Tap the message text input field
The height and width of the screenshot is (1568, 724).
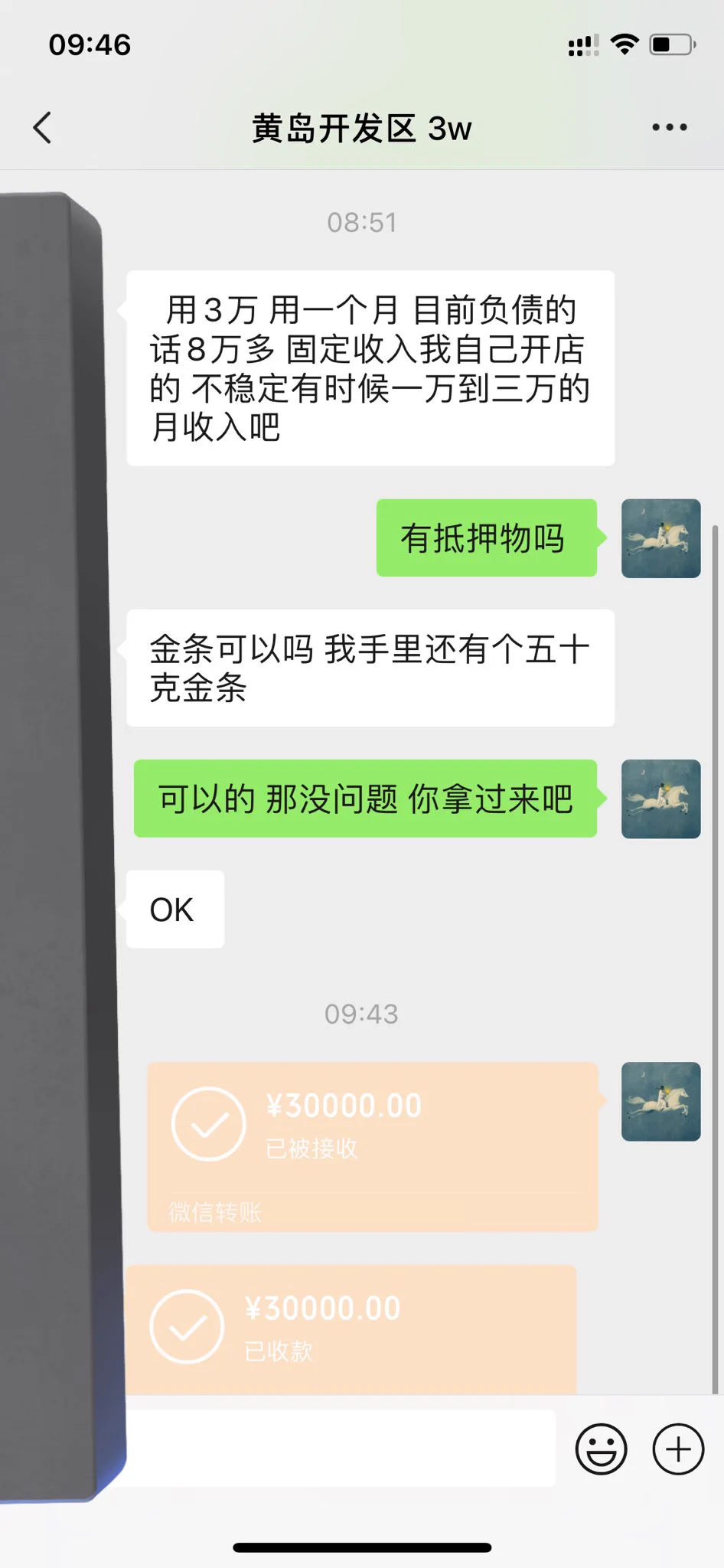(x=341, y=1449)
